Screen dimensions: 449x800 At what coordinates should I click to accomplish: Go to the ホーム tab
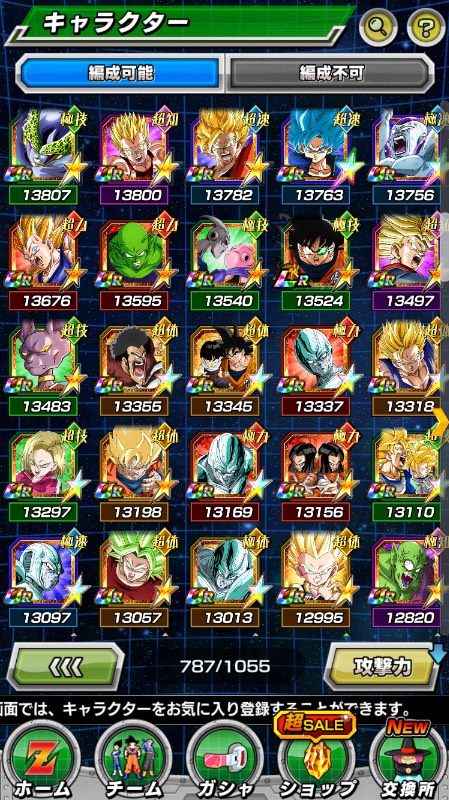pyautogui.click(x=42, y=760)
